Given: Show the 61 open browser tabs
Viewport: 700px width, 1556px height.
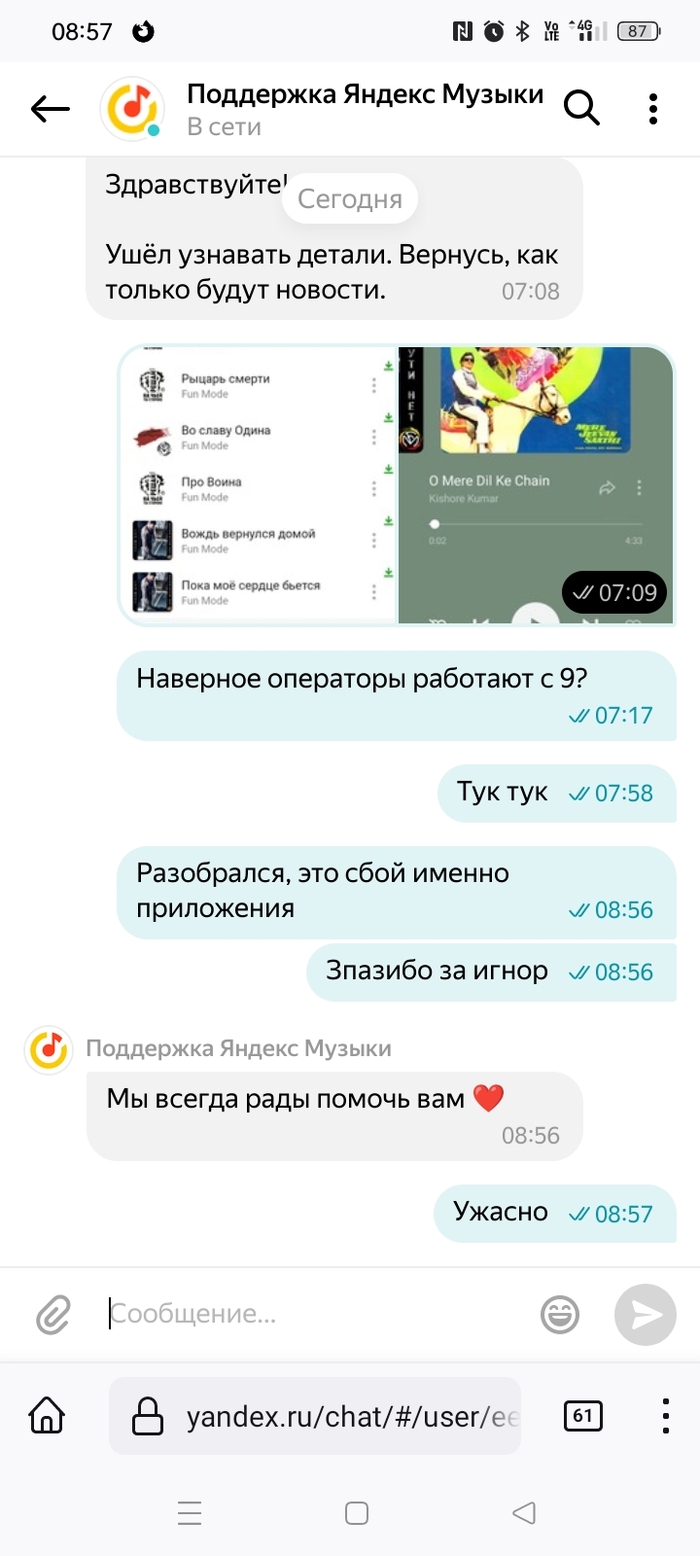Looking at the screenshot, I should coord(583,1415).
